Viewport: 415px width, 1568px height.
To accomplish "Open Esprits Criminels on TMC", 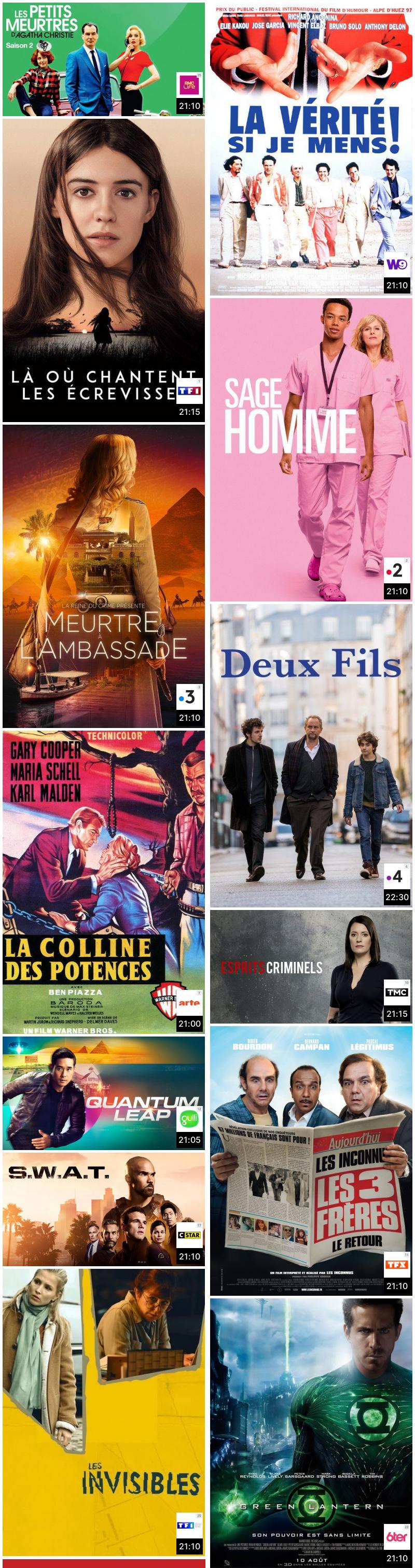I will point(311,966).
